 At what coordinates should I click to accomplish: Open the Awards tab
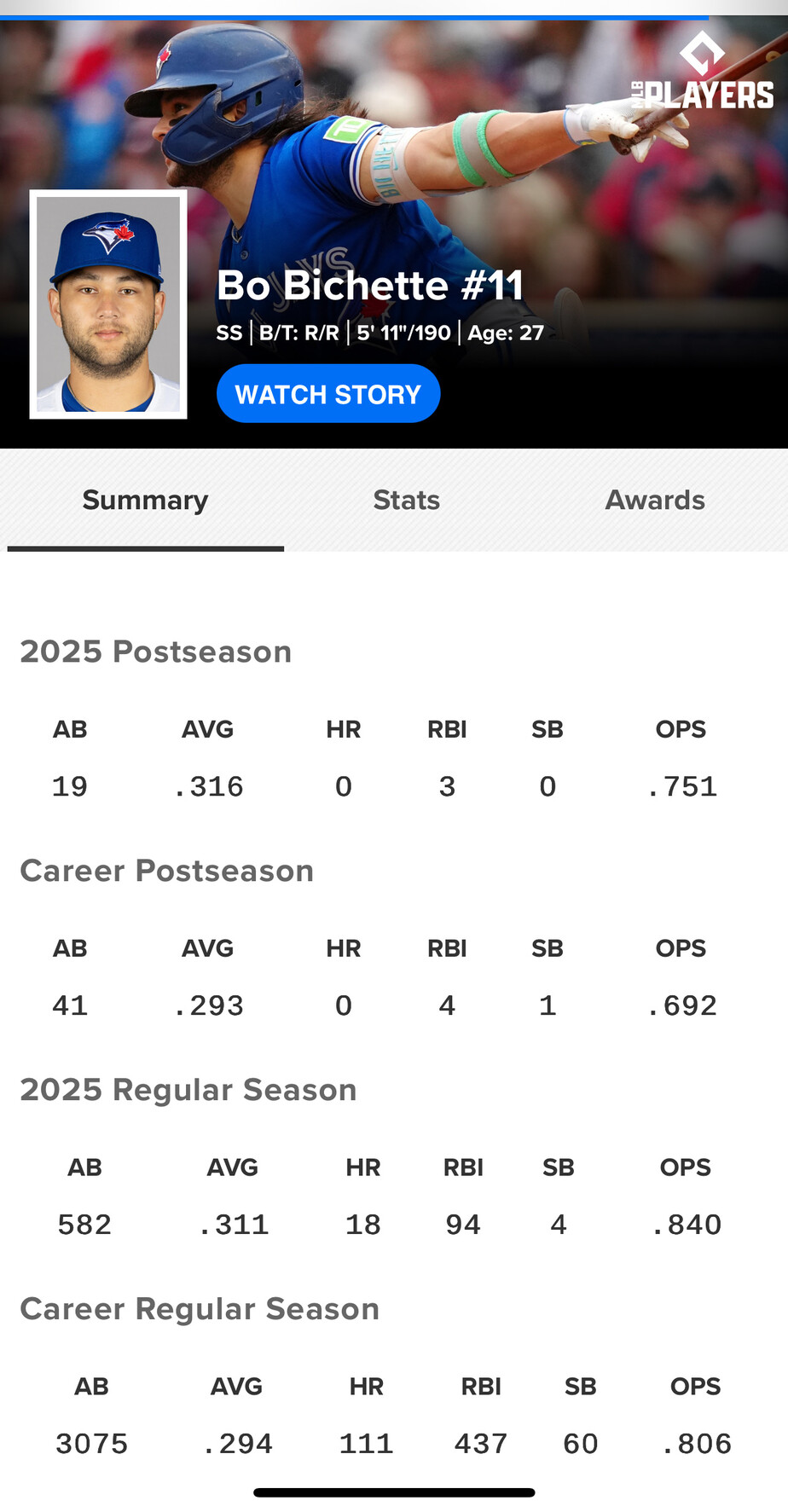pyautogui.click(x=655, y=500)
